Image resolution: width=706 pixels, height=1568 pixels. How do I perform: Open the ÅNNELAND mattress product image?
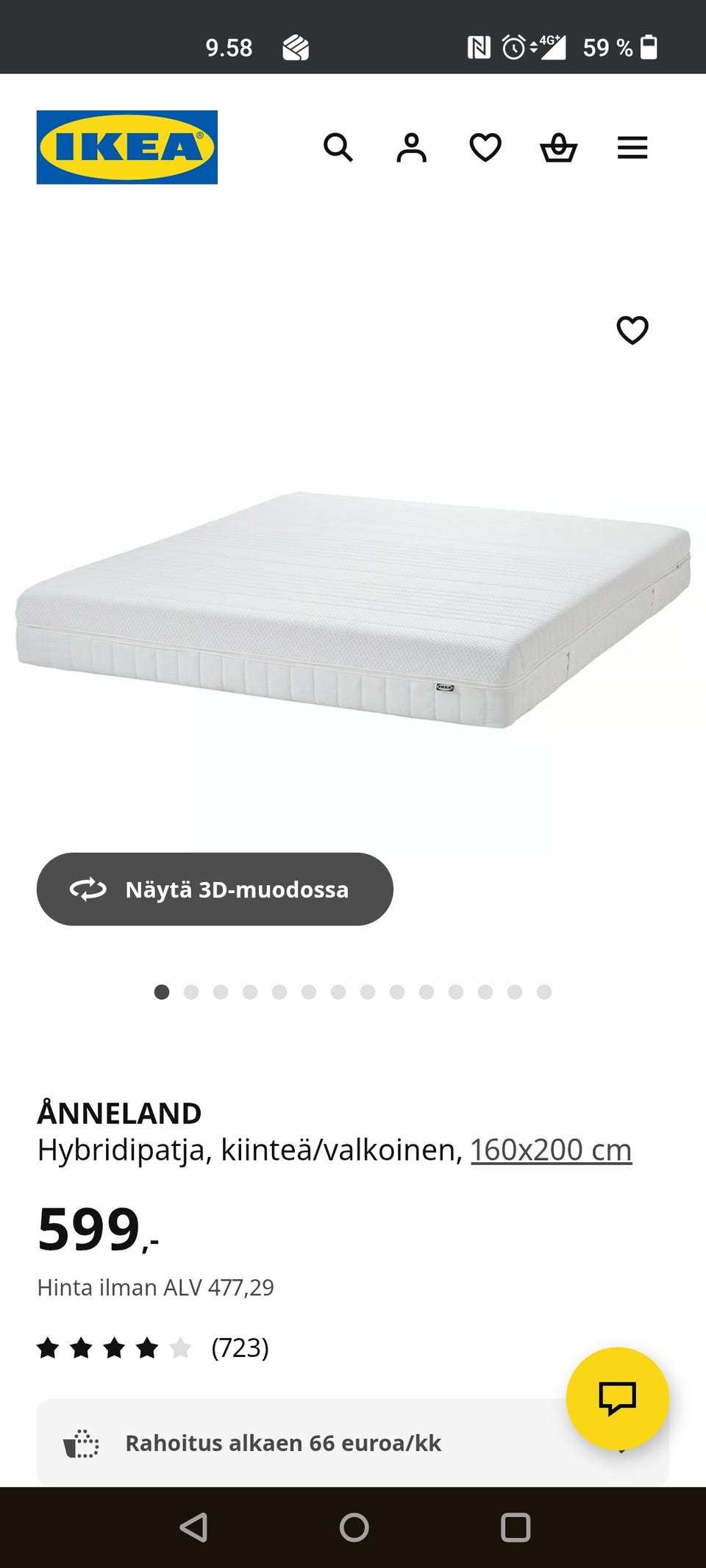(x=353, y=610)
